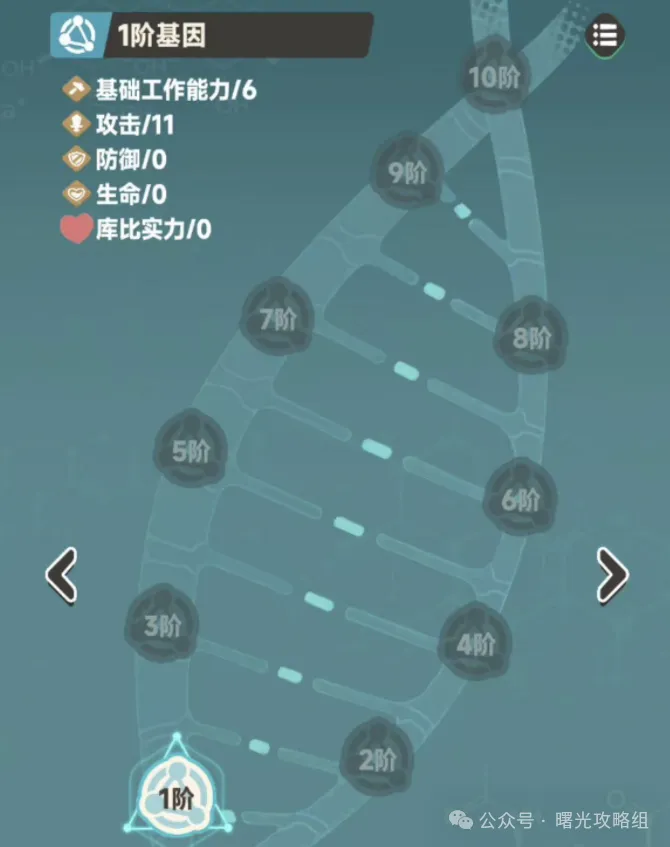
Task: Tap the 8阶 gene node
Action: [x=532, y=337]
